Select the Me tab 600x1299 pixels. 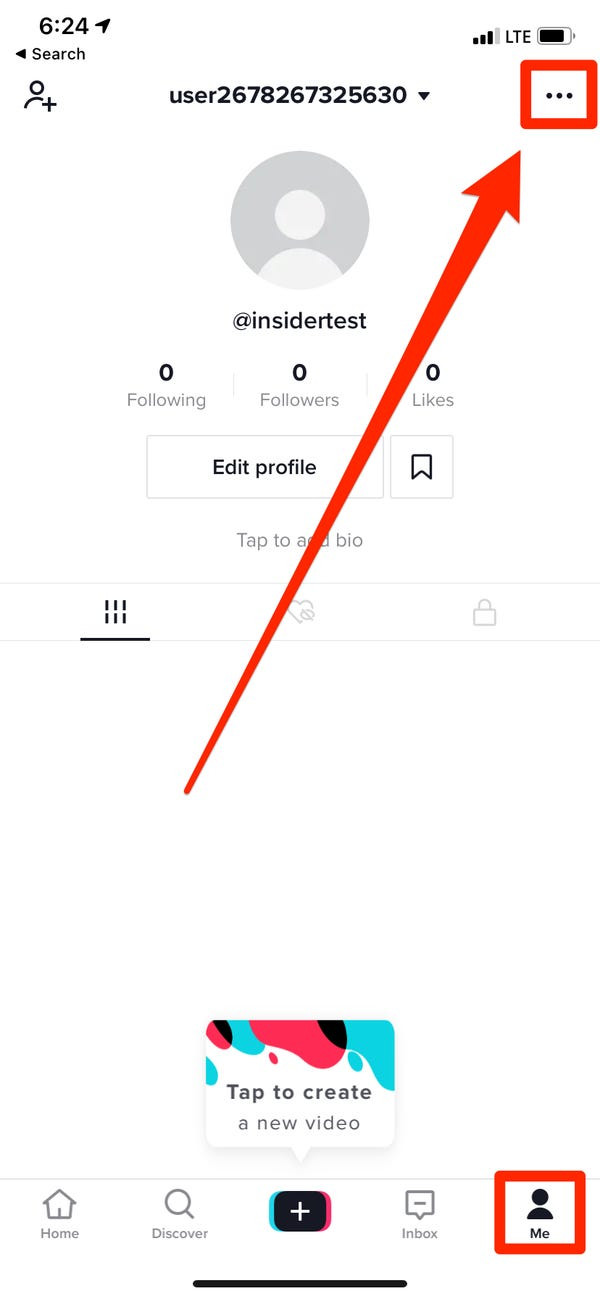[x=540, y=1214]
